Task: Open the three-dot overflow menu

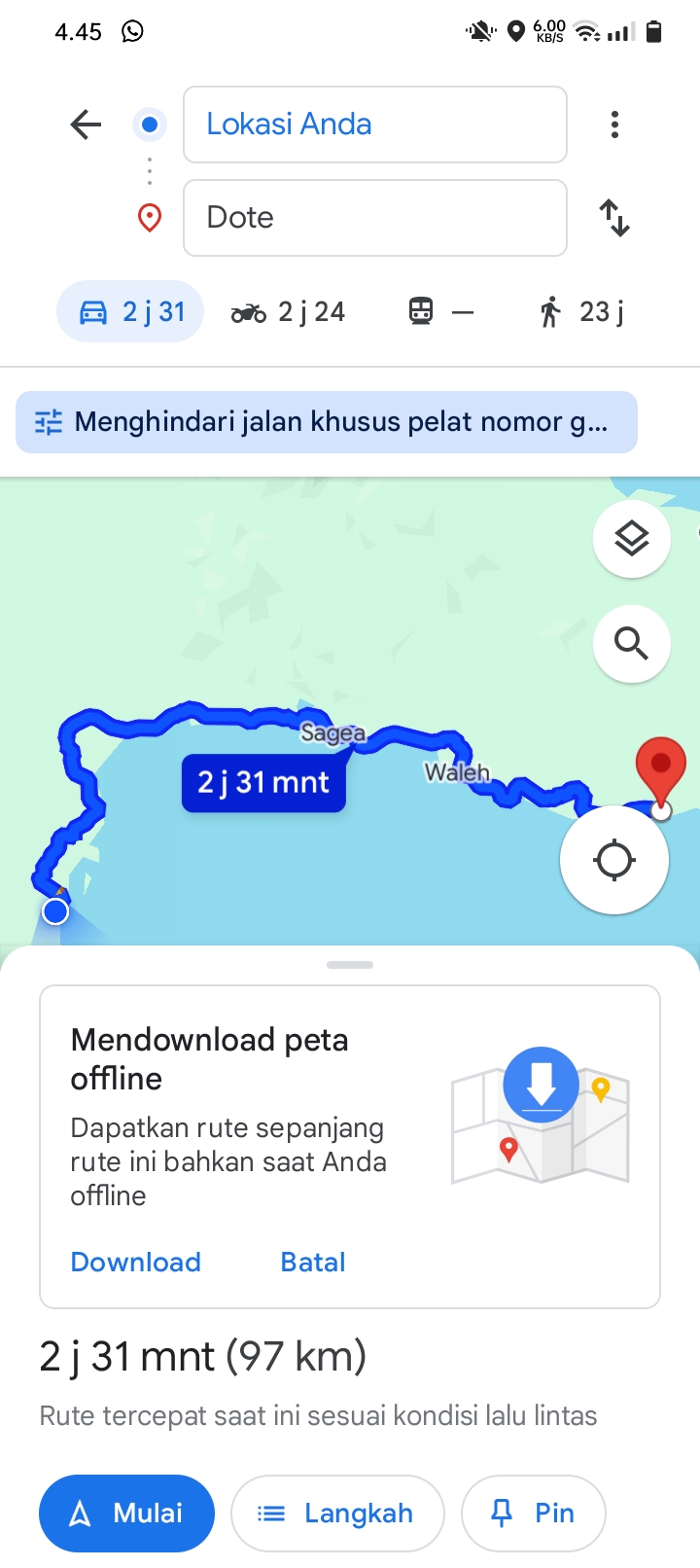Action: [614, 125]
